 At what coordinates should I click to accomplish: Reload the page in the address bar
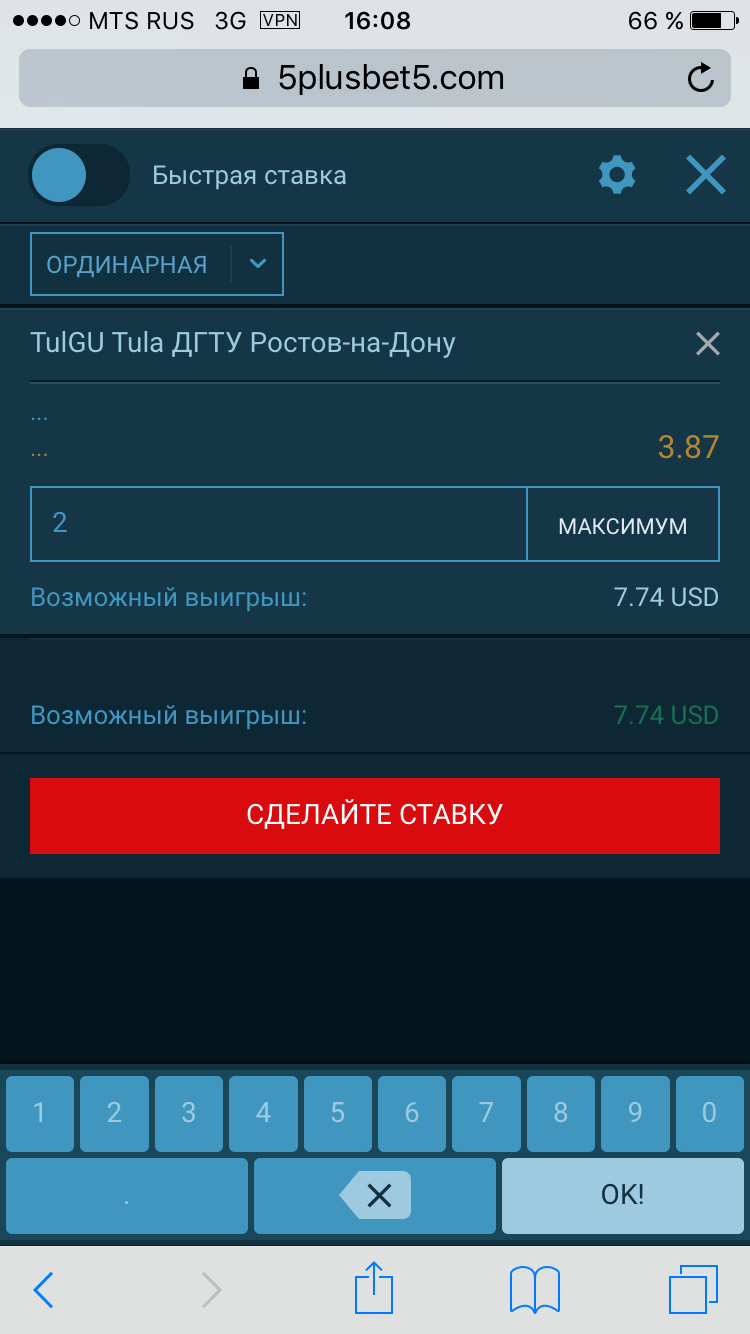(701, 78)
